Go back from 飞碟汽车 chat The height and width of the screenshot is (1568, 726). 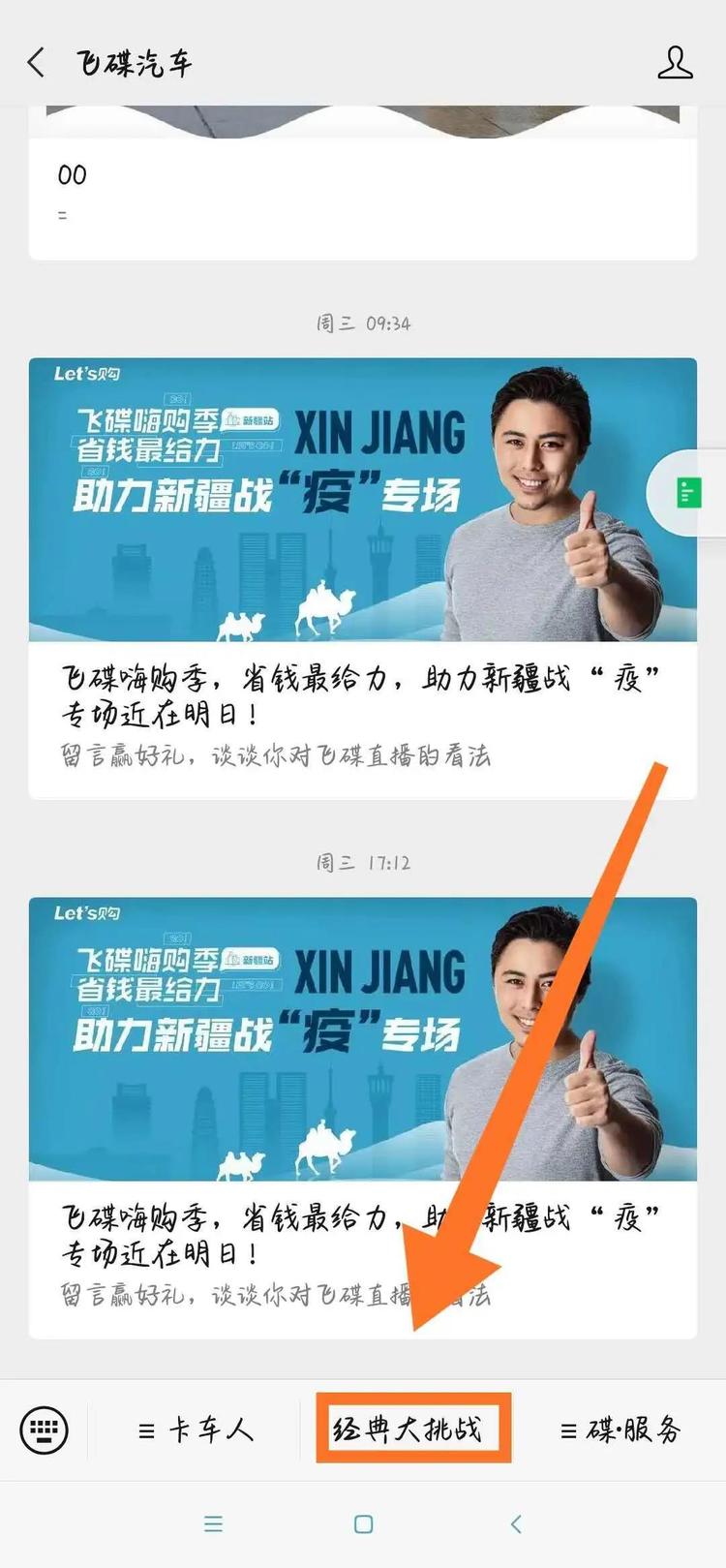(x=37, y=63)
